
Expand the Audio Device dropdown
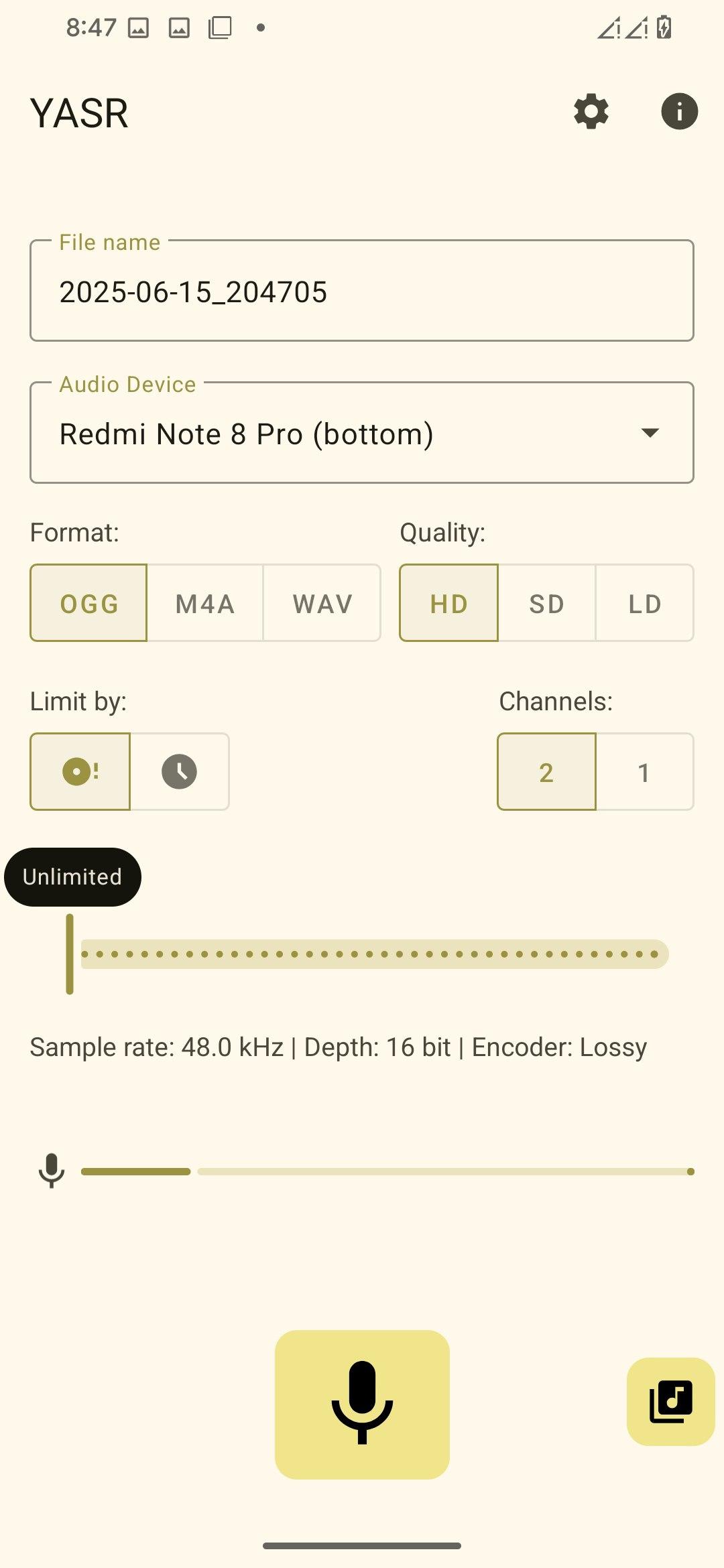click(x=362, y=433)
